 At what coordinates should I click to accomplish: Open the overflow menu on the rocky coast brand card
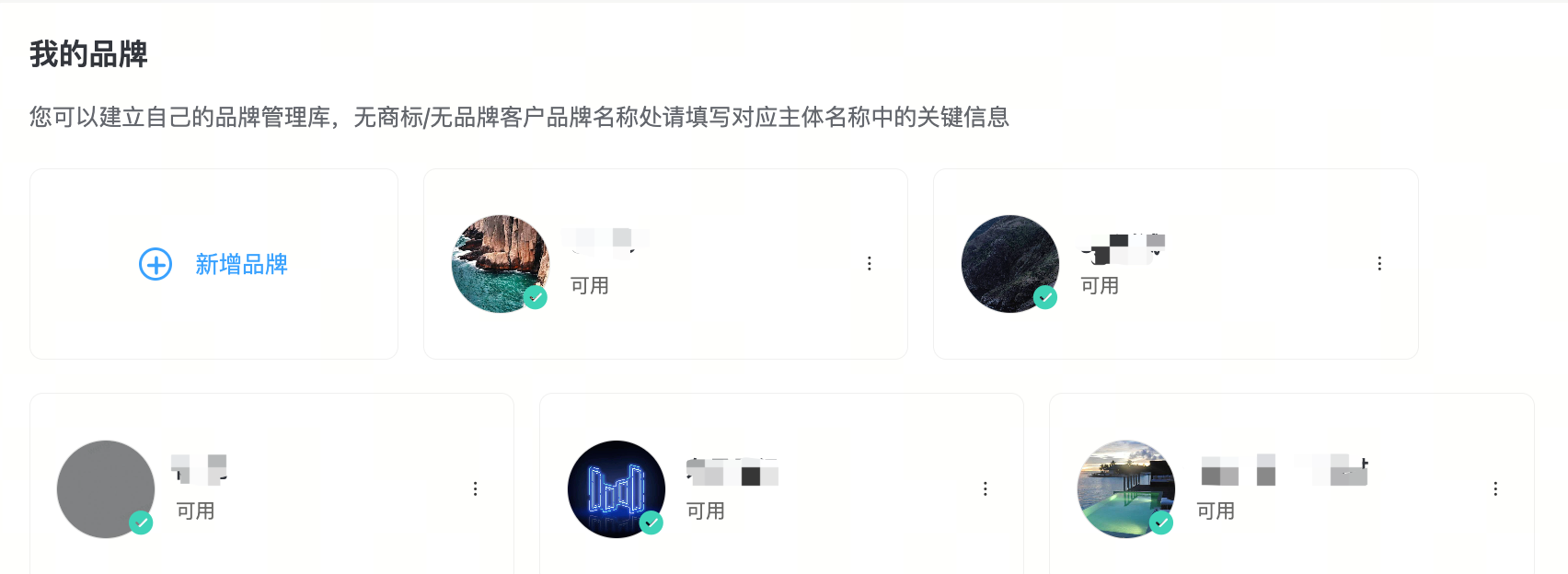(x=869, y=264)
